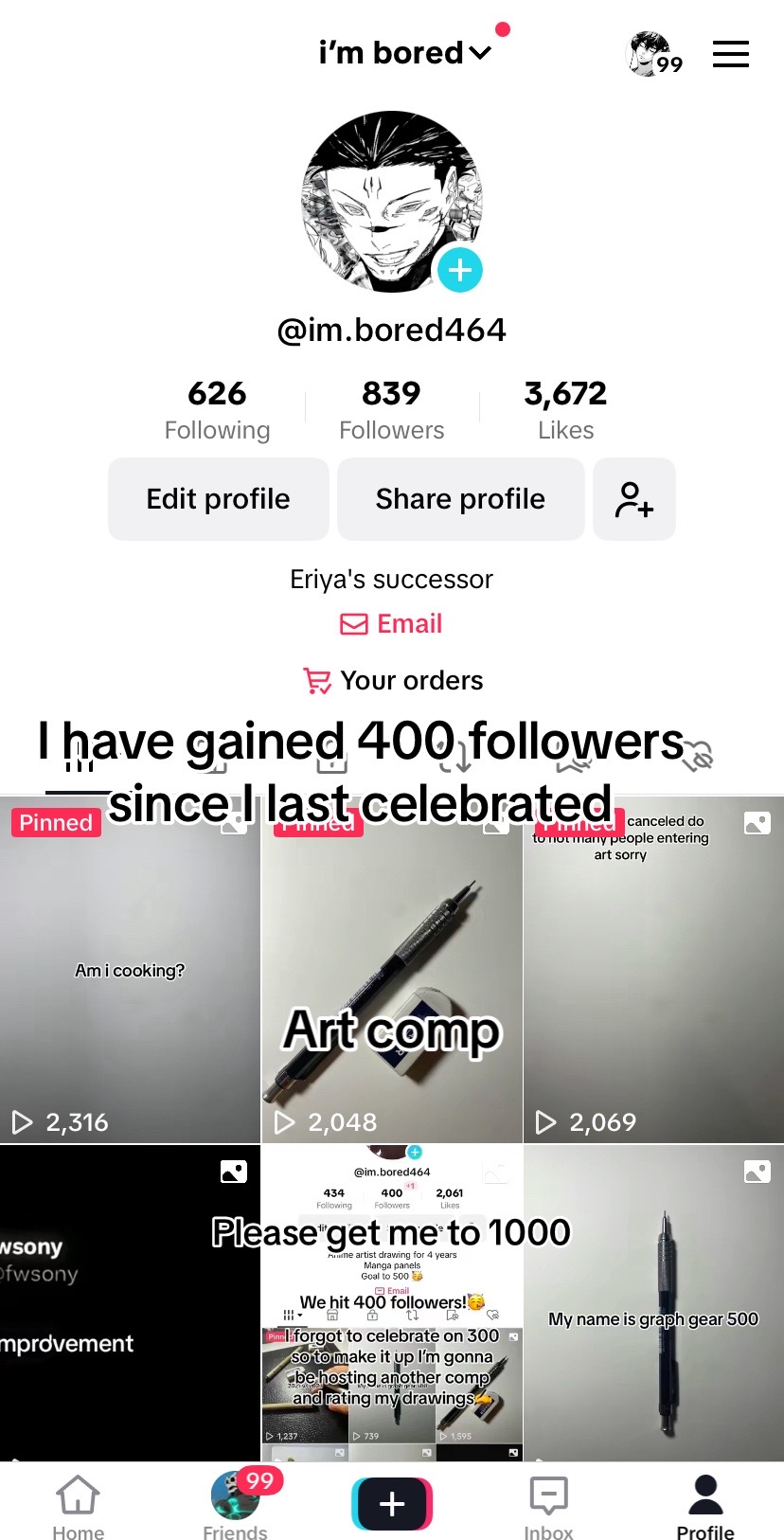Open the graph gear 500 post
The width and height of the screenshot is (784, 1540).
653,1303
